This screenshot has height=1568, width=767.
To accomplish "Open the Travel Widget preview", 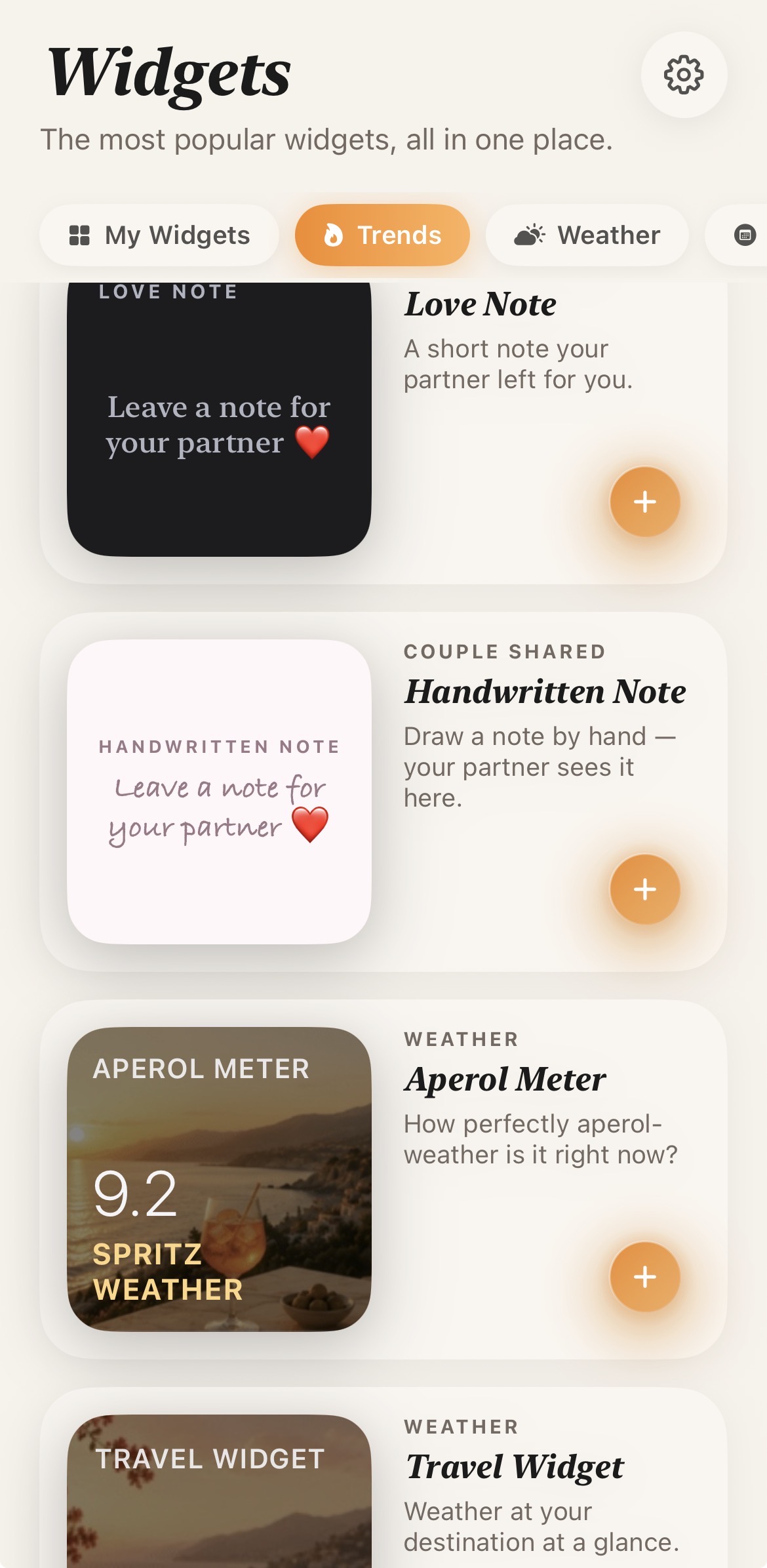I will (219, 1491).
